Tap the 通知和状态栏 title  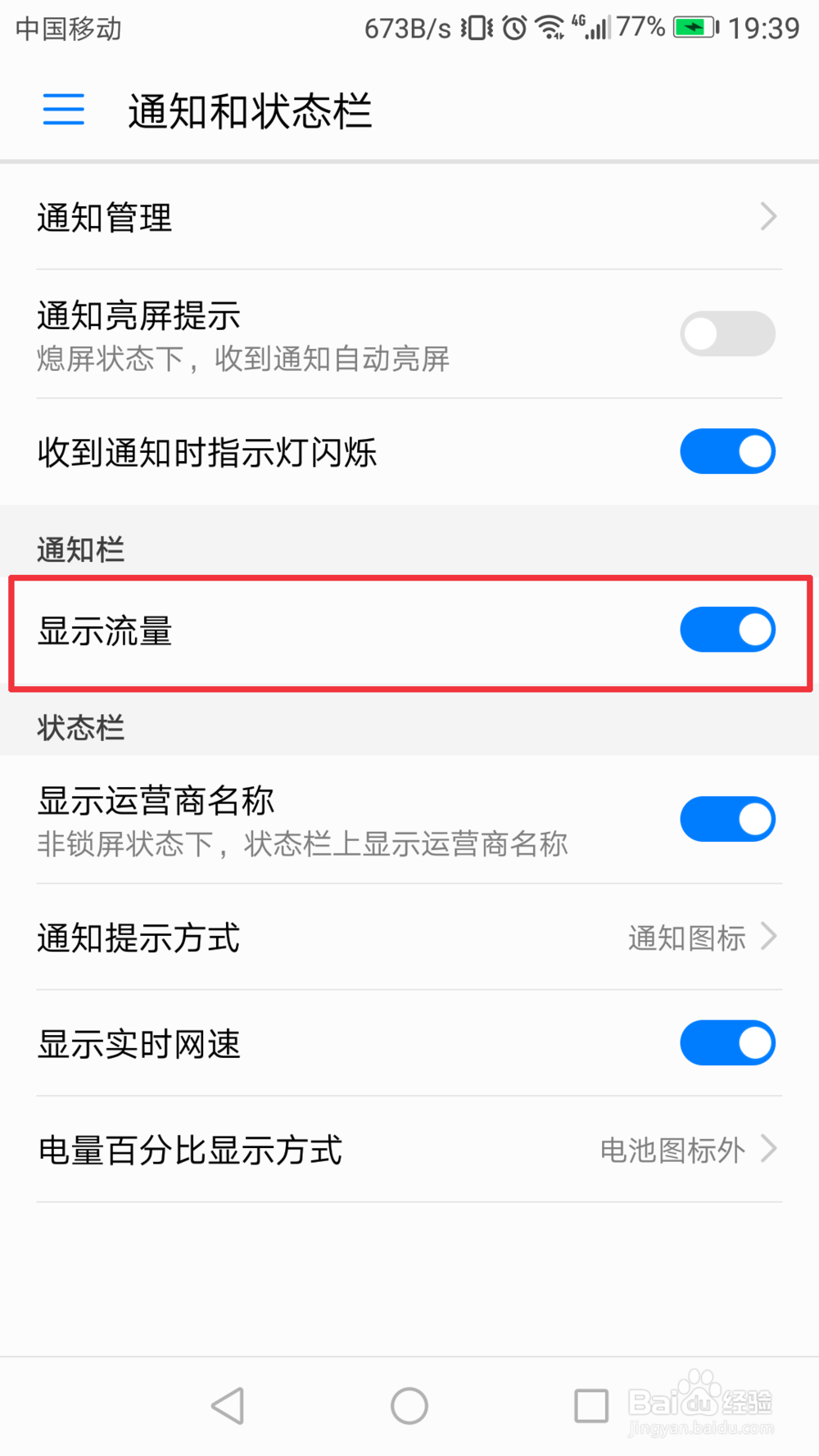(x=250, y=112)
